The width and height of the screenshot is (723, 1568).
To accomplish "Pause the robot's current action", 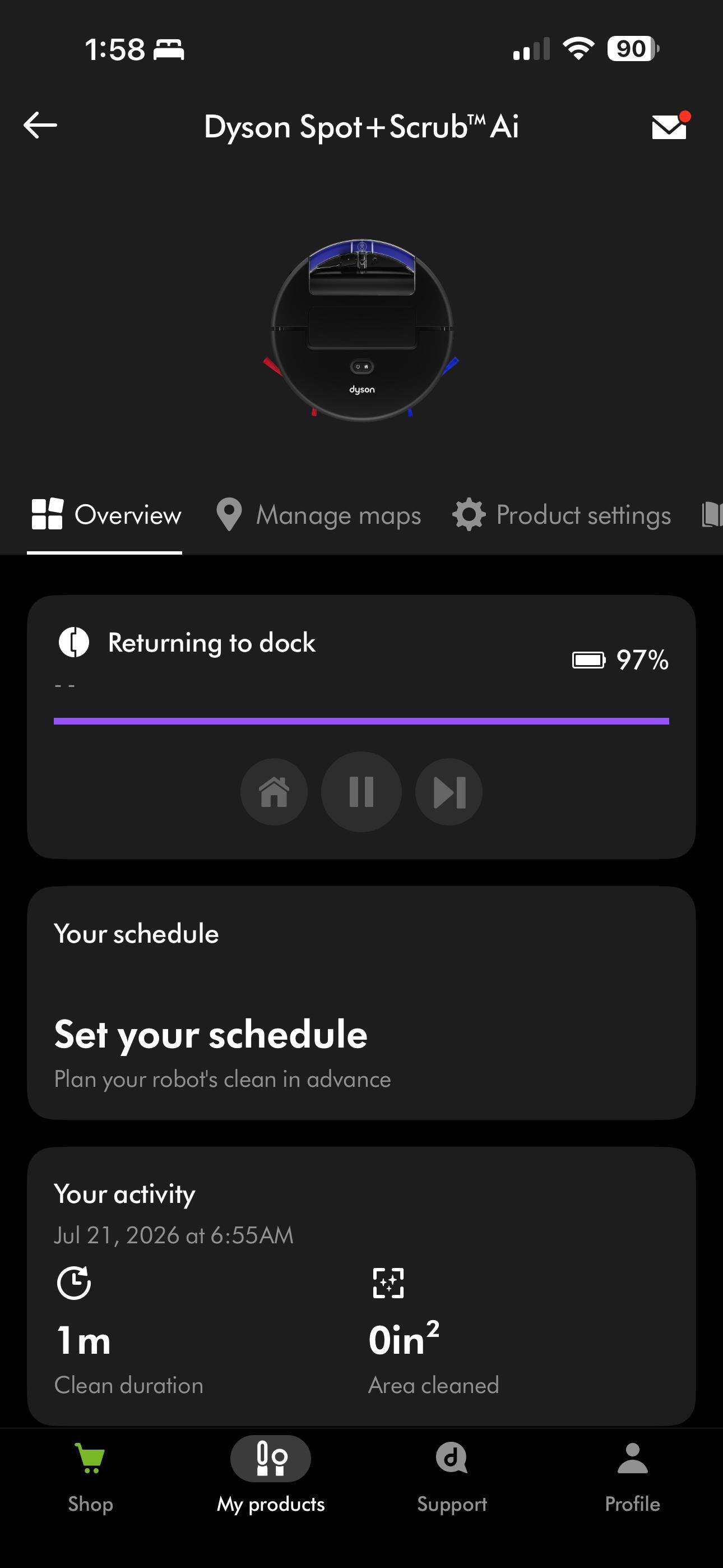I will click(x=361, y=792).
